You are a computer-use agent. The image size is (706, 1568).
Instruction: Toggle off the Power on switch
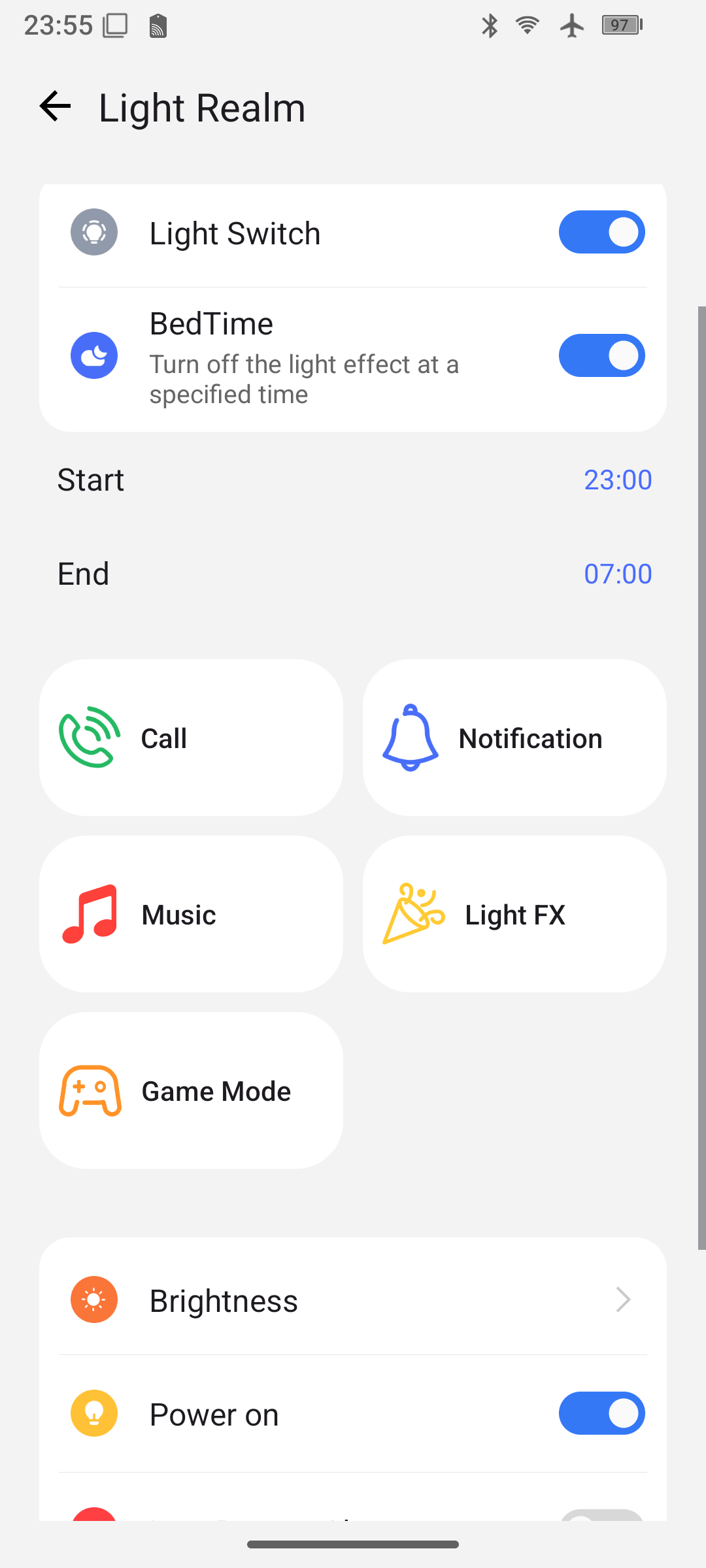click(601, 1413)
